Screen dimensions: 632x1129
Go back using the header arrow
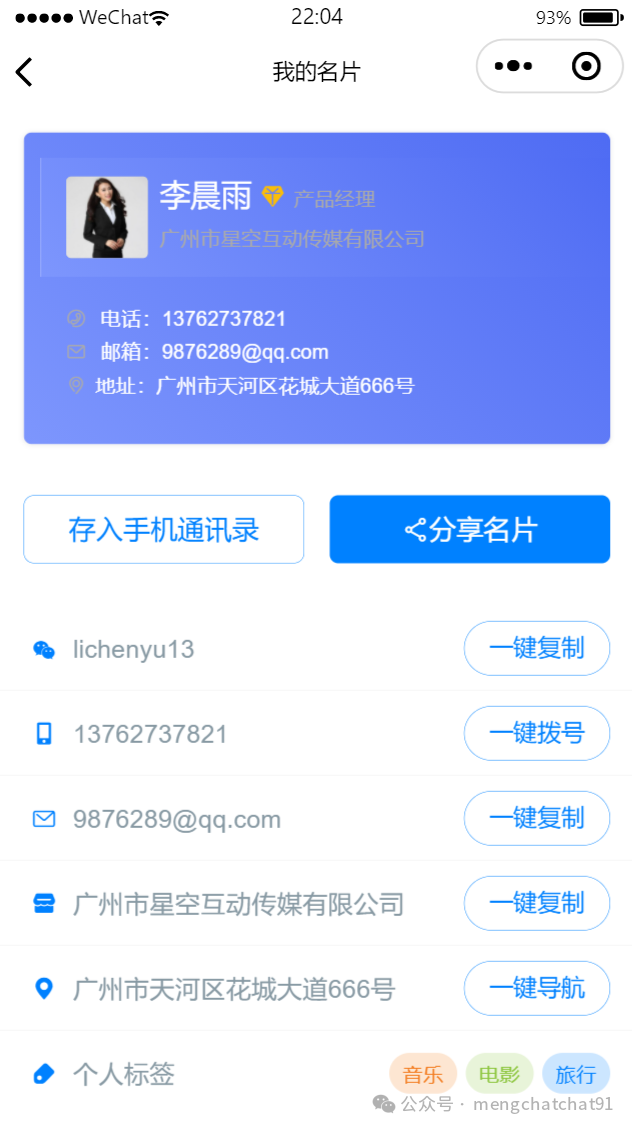(x=24, y=71)
